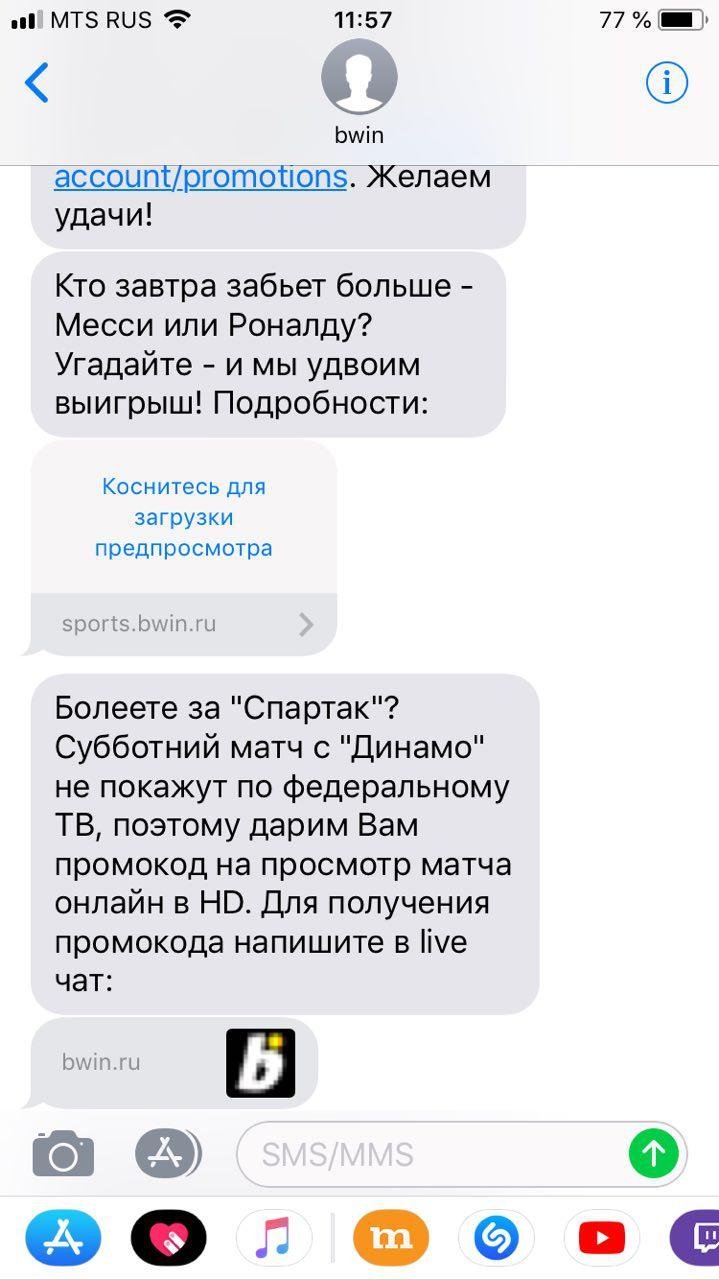Open the bwin.ru link preview card
Viewport: 719px width, 1280px height.
pyautogui.click(x=174, y=1062)
